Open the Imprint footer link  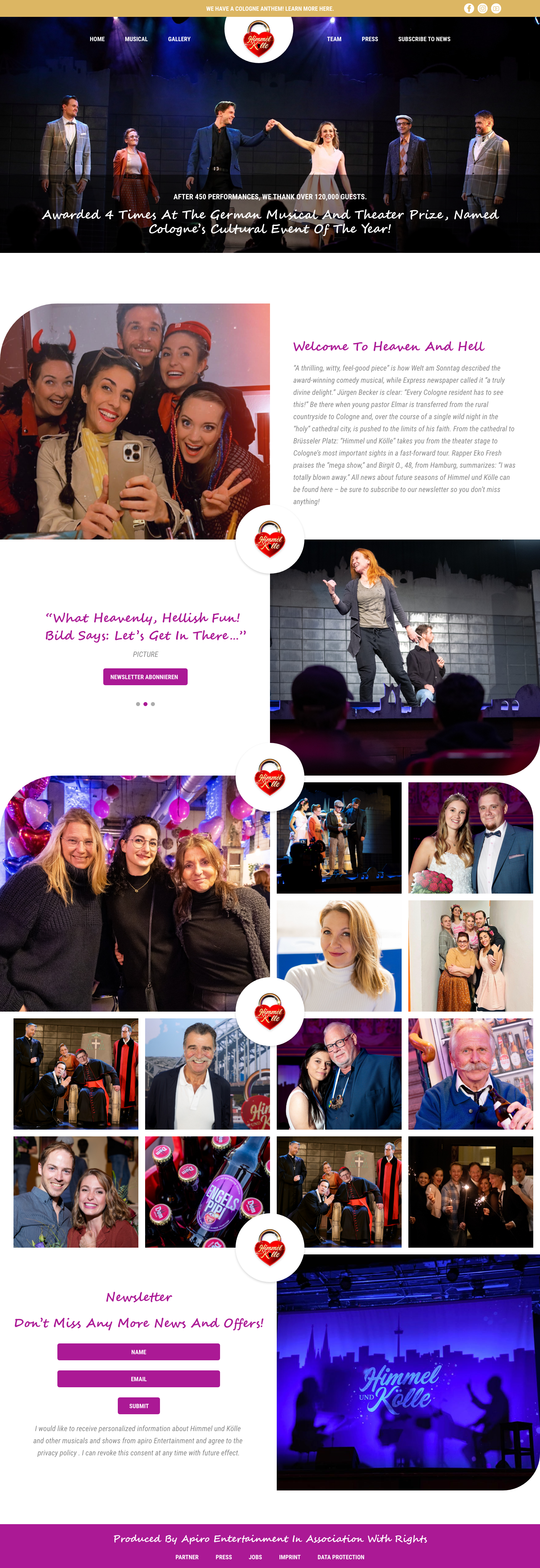290,1557
